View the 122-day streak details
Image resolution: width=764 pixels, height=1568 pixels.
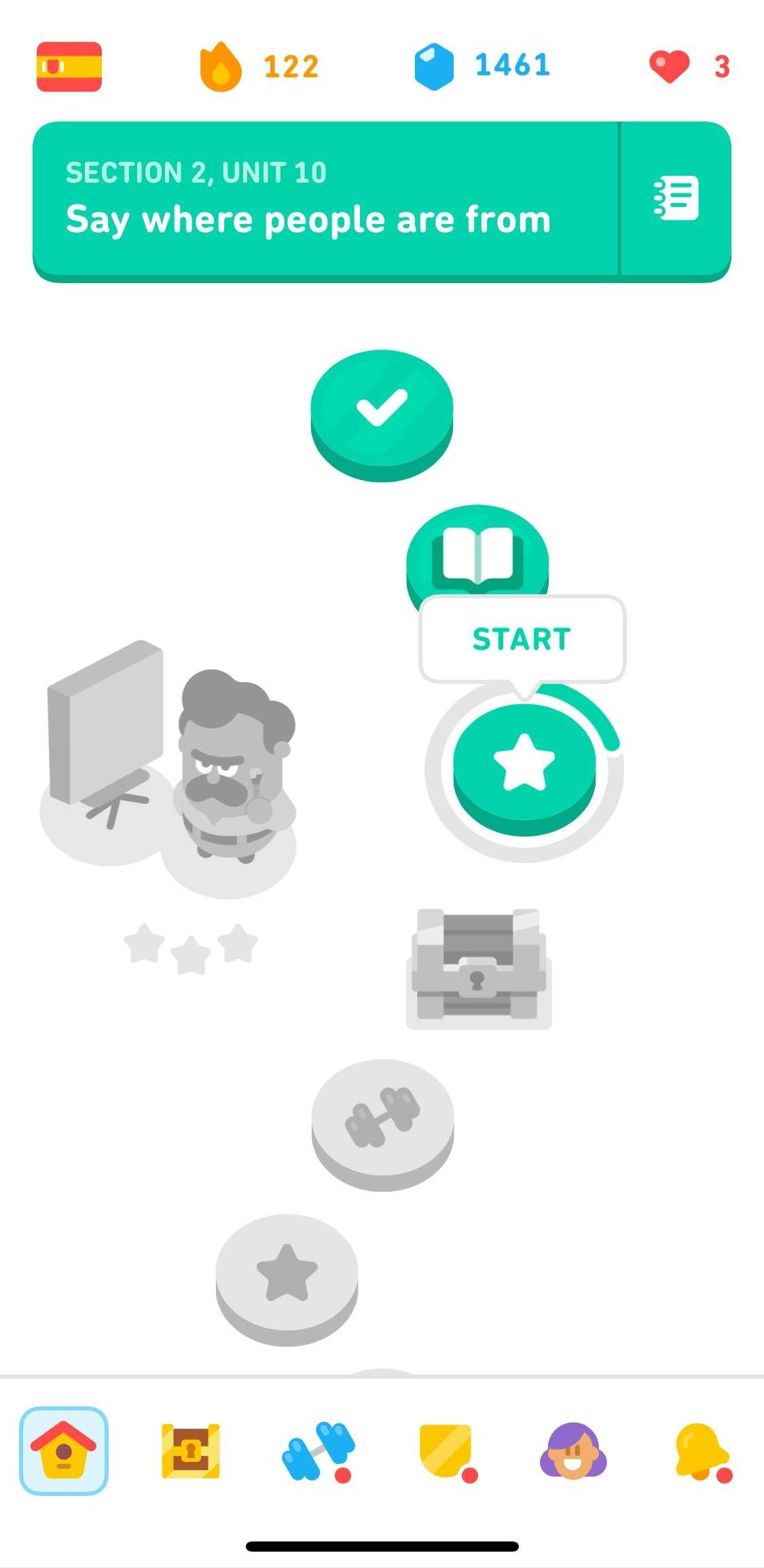tap(258, 67)
